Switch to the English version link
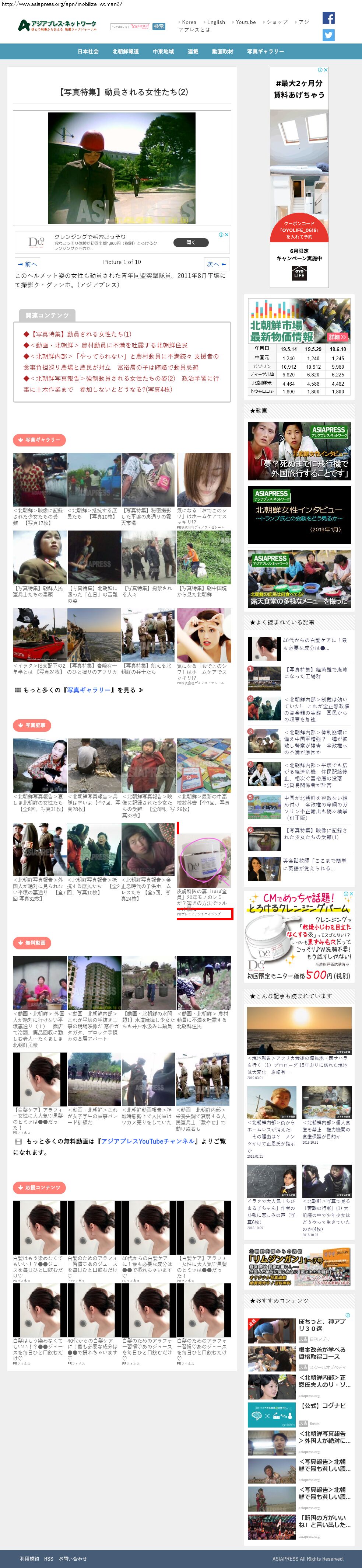This screenshot has width=362, height=1568. click(215, 22)
